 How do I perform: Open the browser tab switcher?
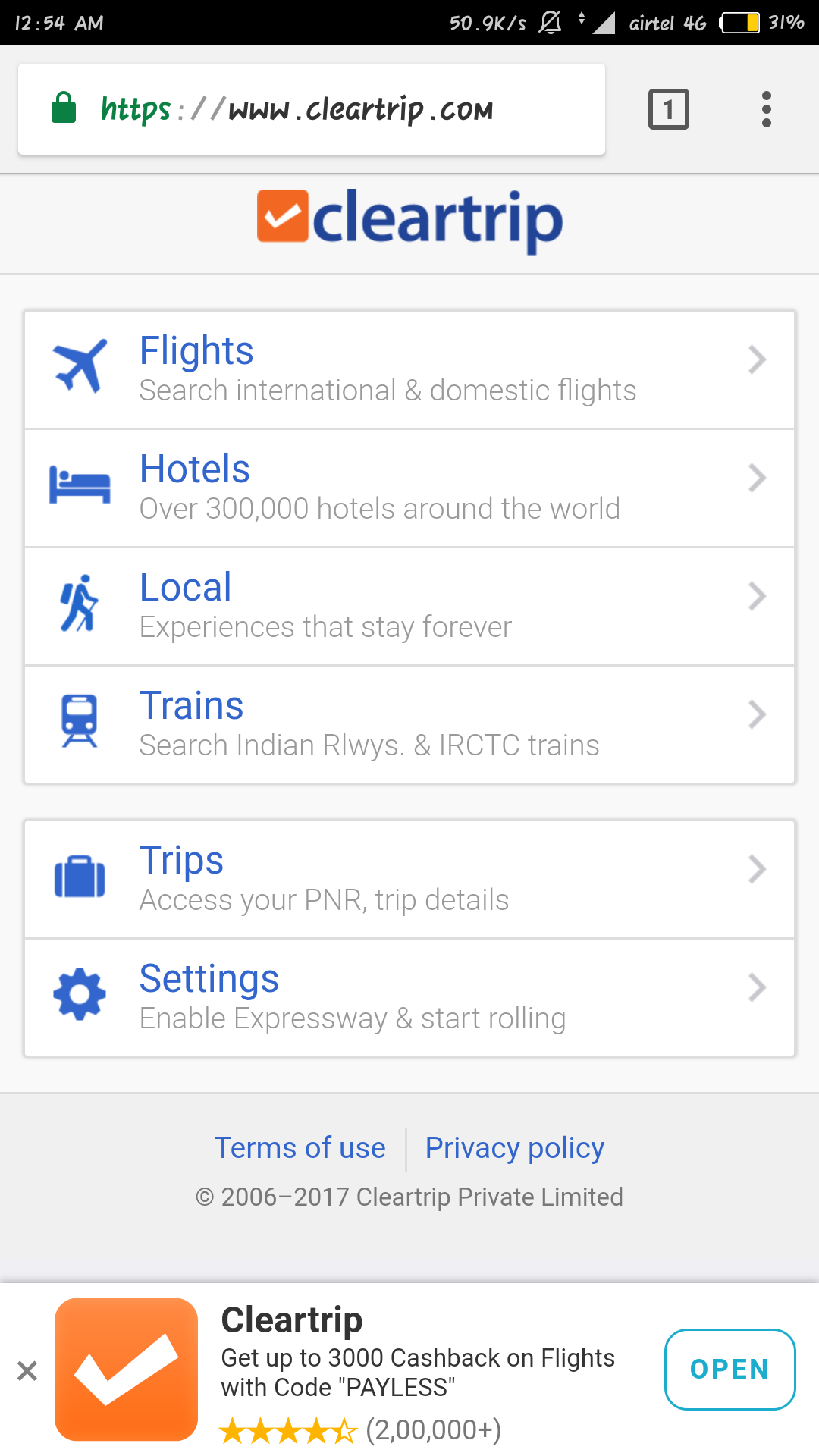click(668, 109)
